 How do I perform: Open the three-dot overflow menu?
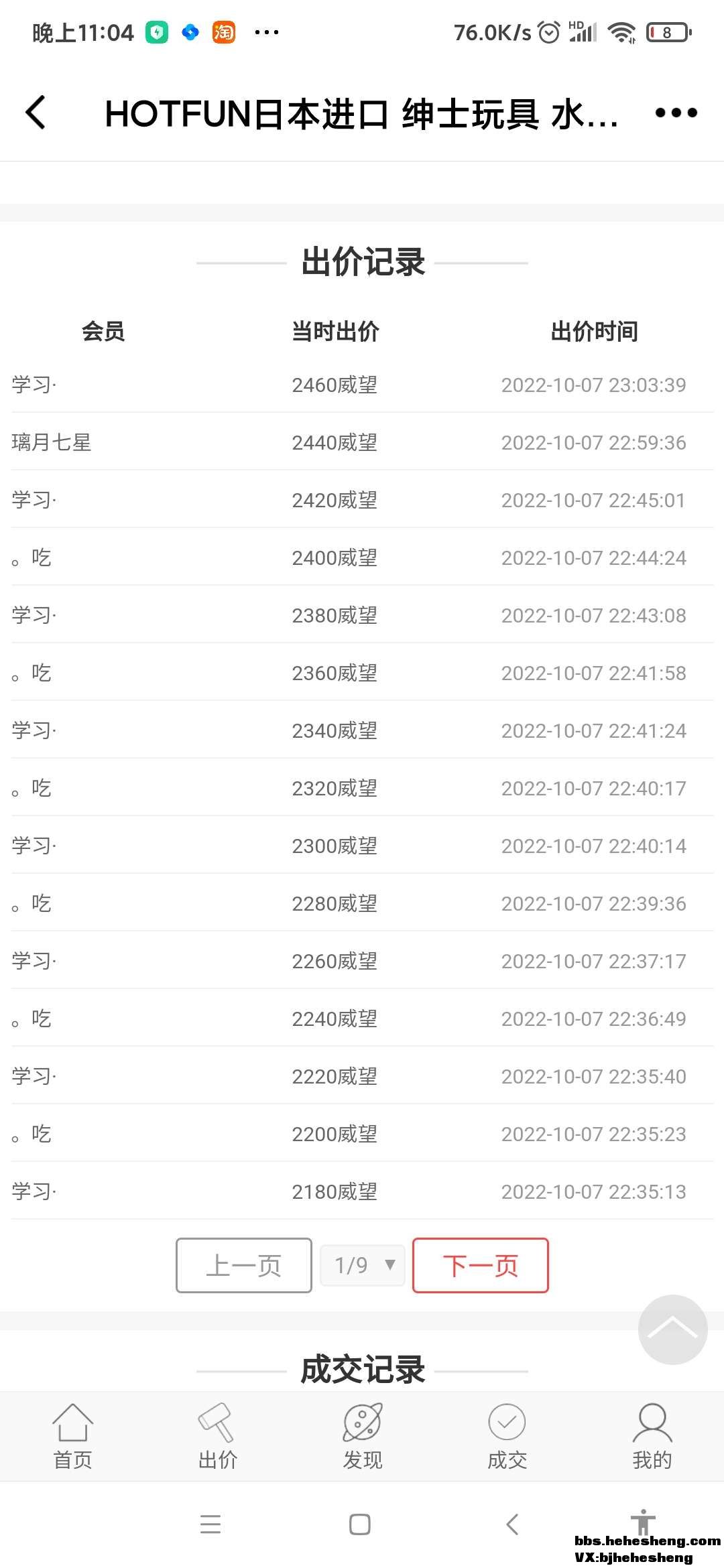pos(676,113)
